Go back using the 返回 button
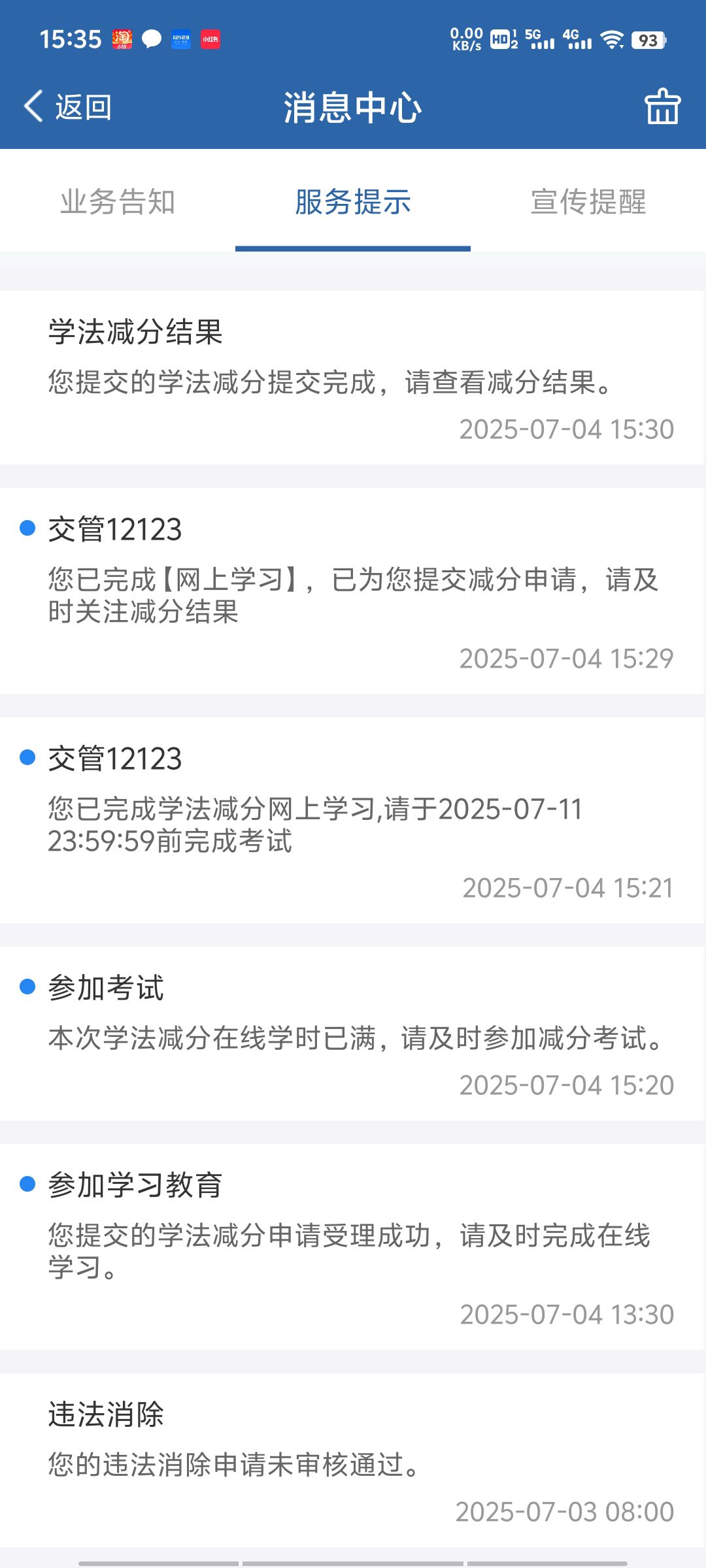 coord(67,106)
